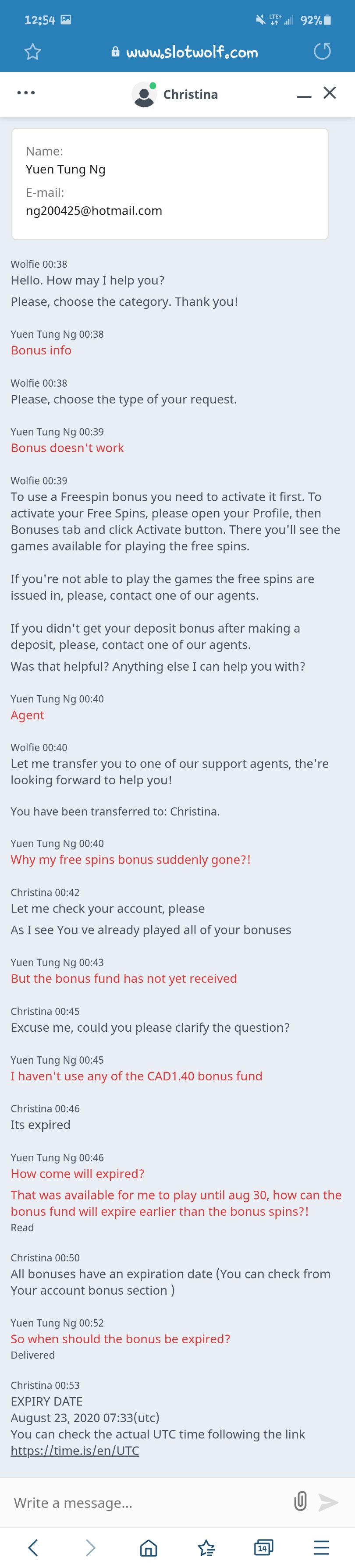This screenshot has height=1568, width=355.
Task: Go forward in browser history
Action: (x=91, y=1547)
